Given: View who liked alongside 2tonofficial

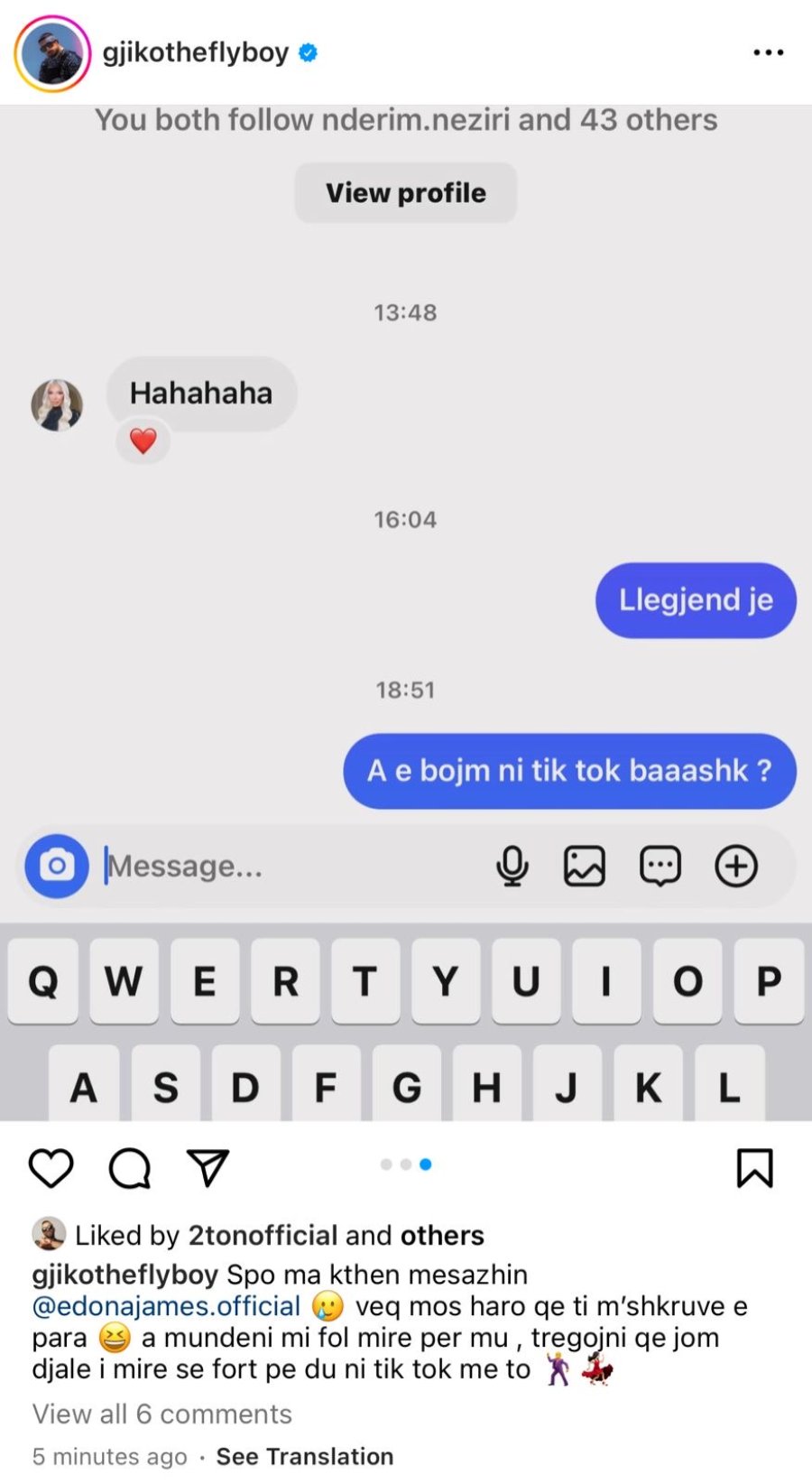Looking at the screenshot, I should click(x=441, y=1235).
